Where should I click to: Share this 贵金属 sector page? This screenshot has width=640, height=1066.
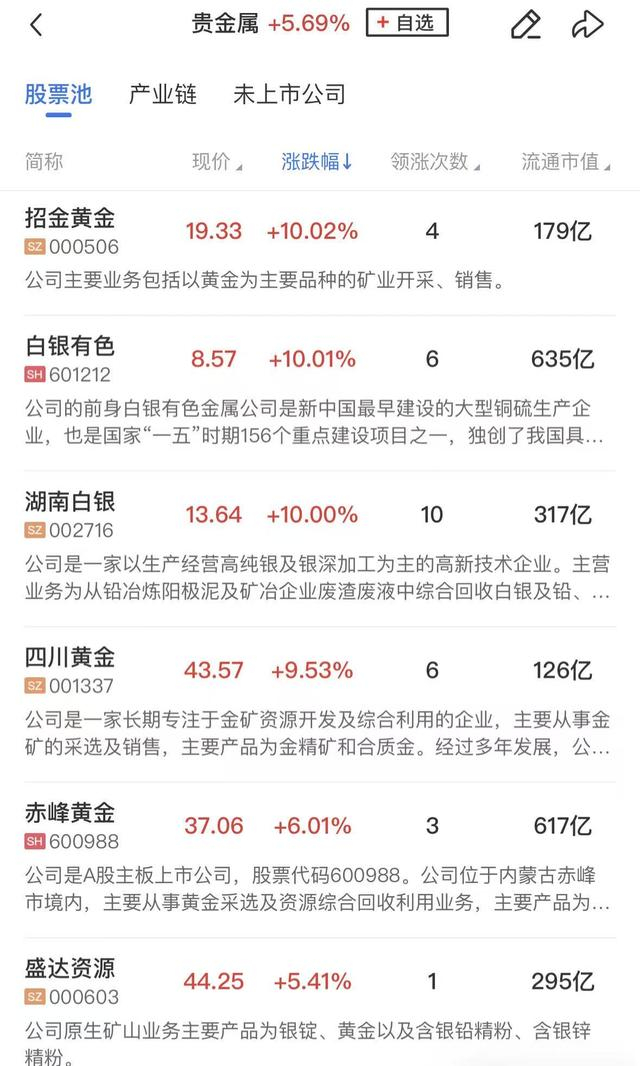point(587,25)
